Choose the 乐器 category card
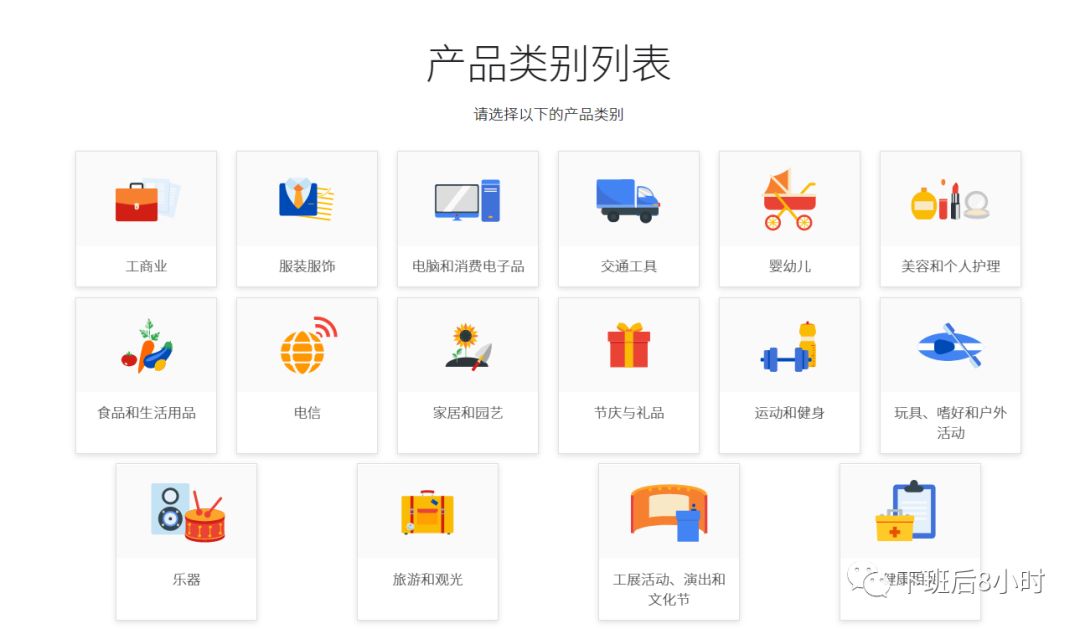 186,540
